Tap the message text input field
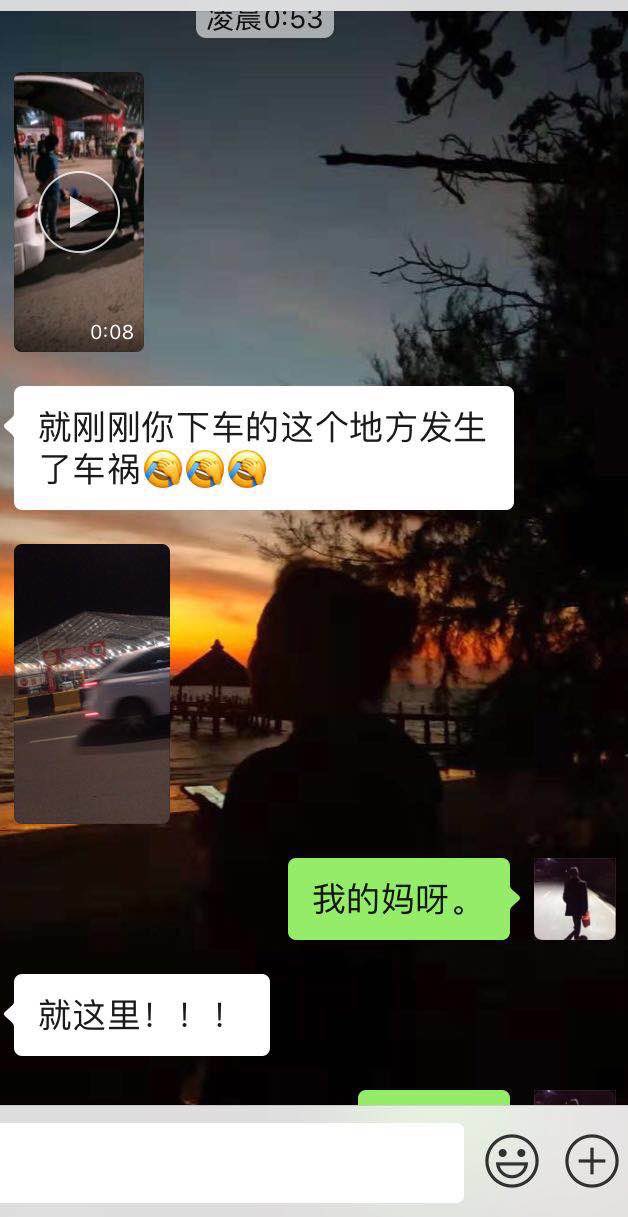This screenshot has width=628, height=1217. [230, 1162]
